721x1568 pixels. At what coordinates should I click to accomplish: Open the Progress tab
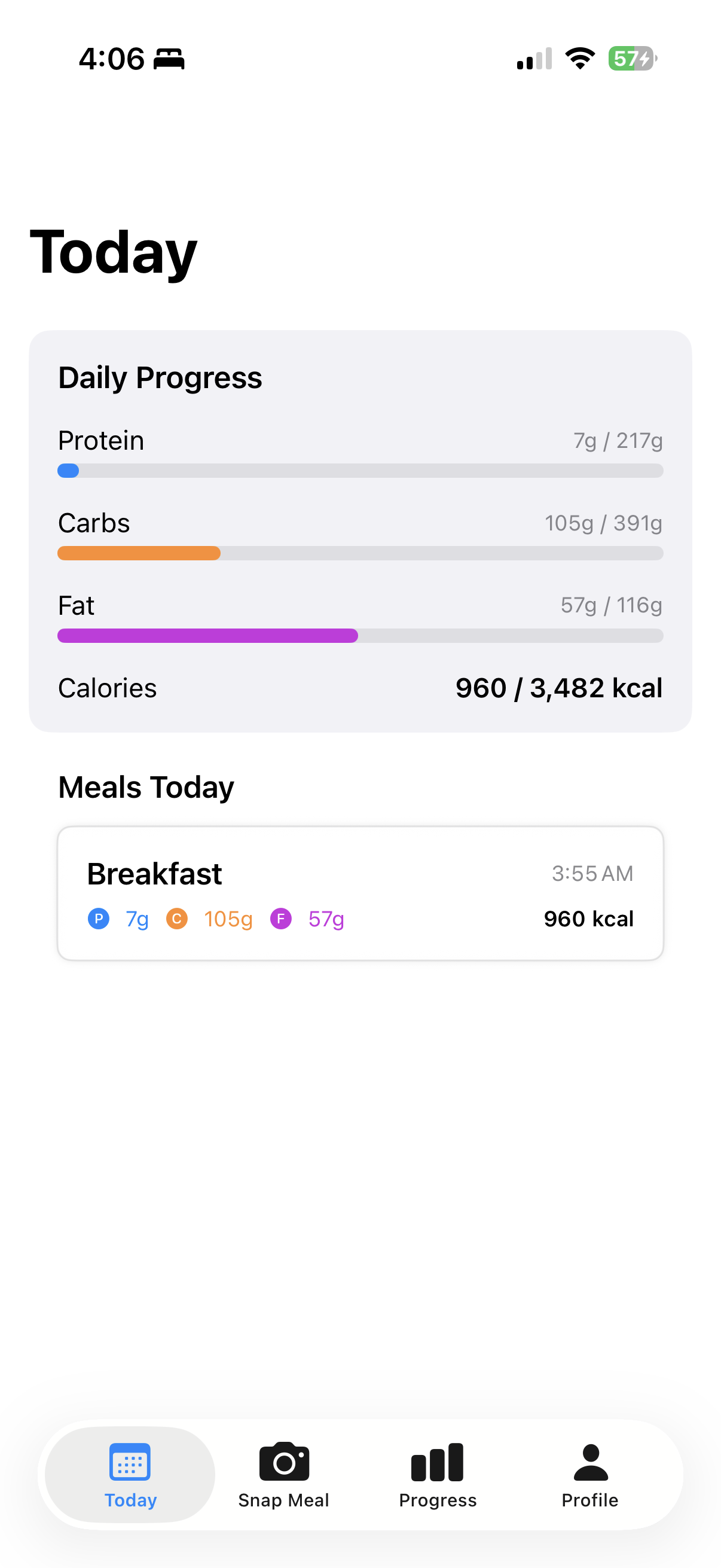(438, 1475)
